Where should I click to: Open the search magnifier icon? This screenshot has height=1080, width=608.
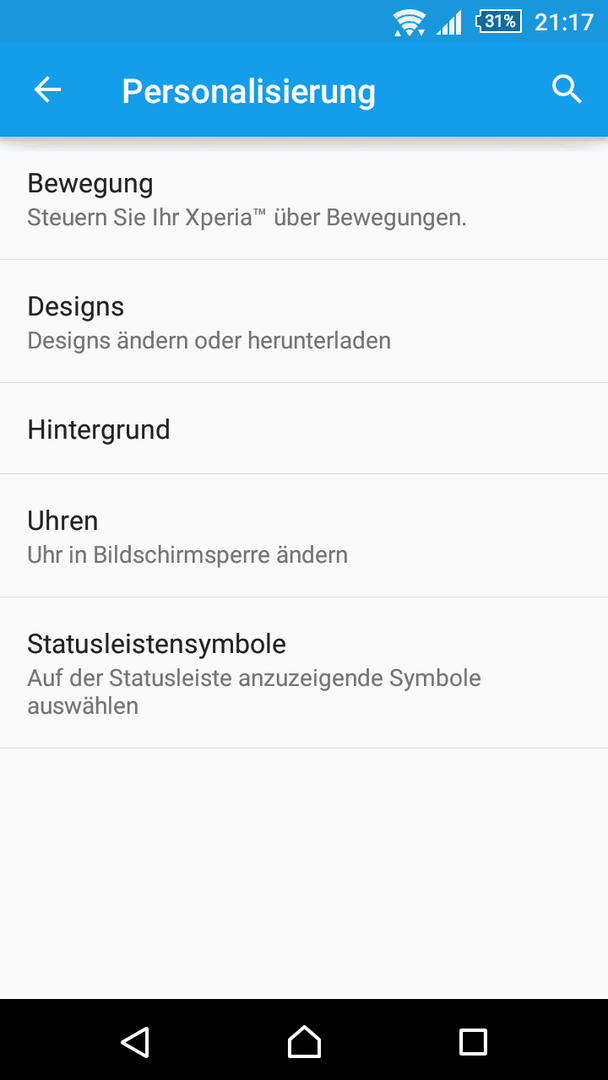click(567, 90)
